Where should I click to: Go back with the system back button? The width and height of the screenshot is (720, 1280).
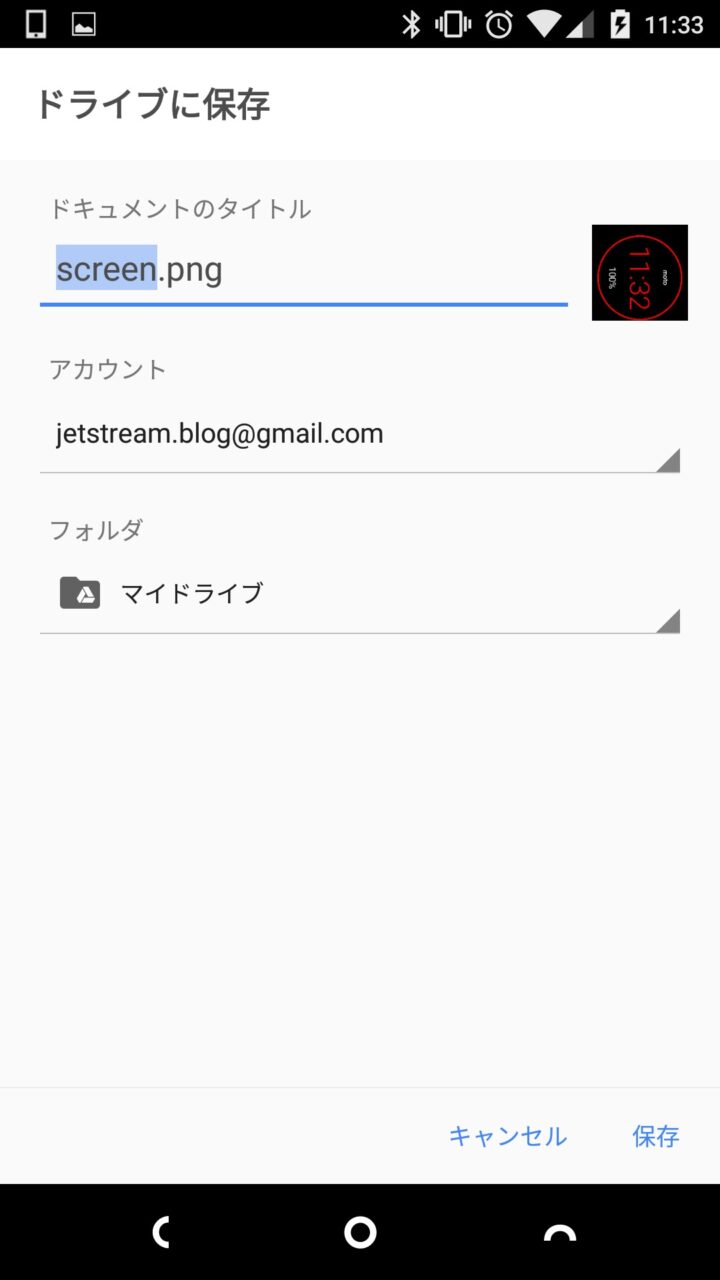pos(160,1233)
